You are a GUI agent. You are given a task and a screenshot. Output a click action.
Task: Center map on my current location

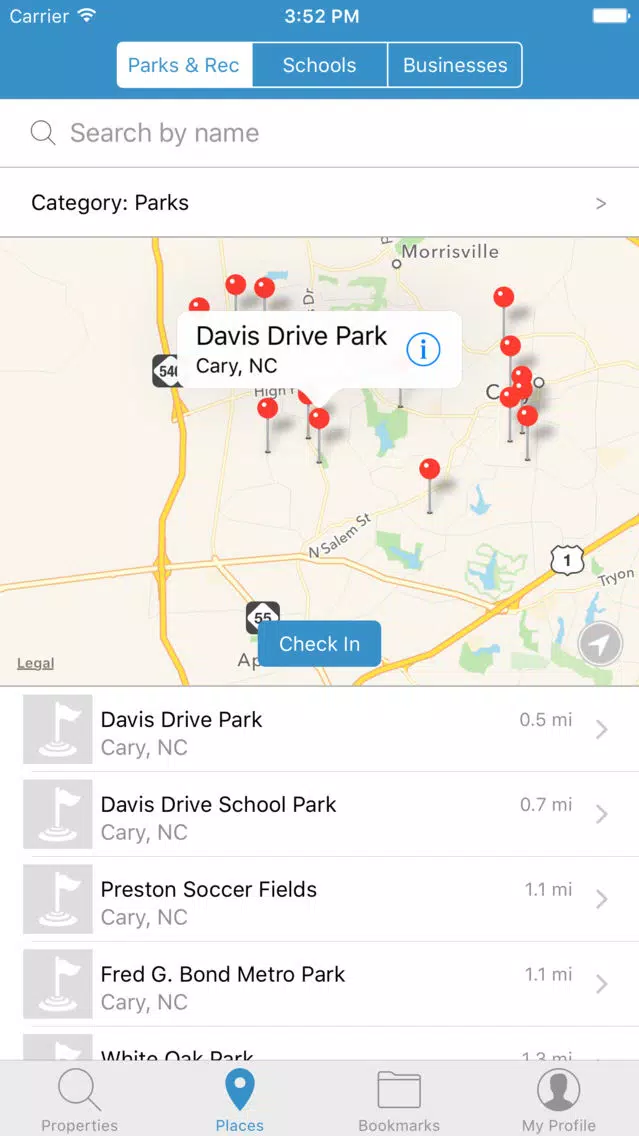pos(600,643)
